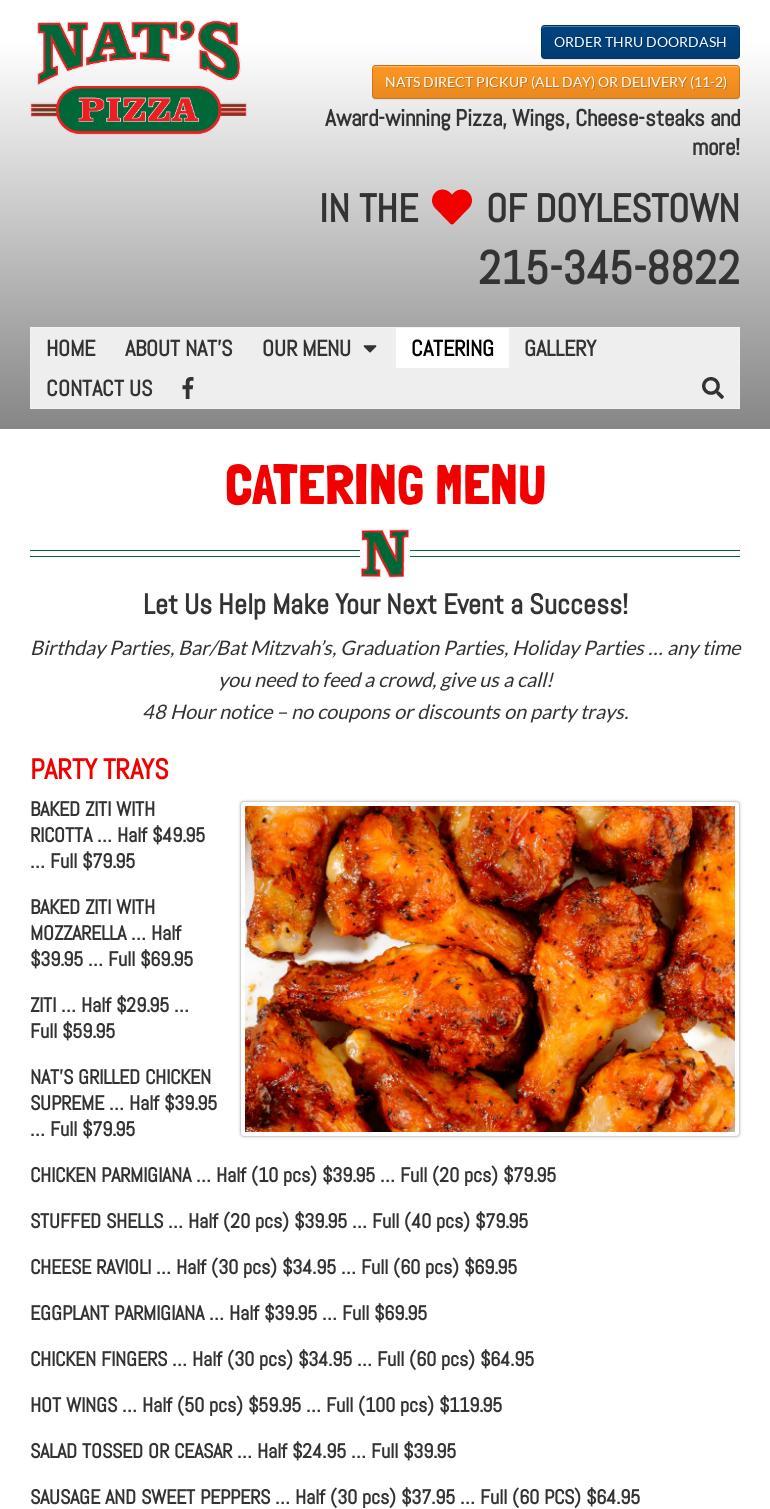770x1509 pixels.
Task: Tap the Nat's Pizza logo
Action: coord(138,77)
